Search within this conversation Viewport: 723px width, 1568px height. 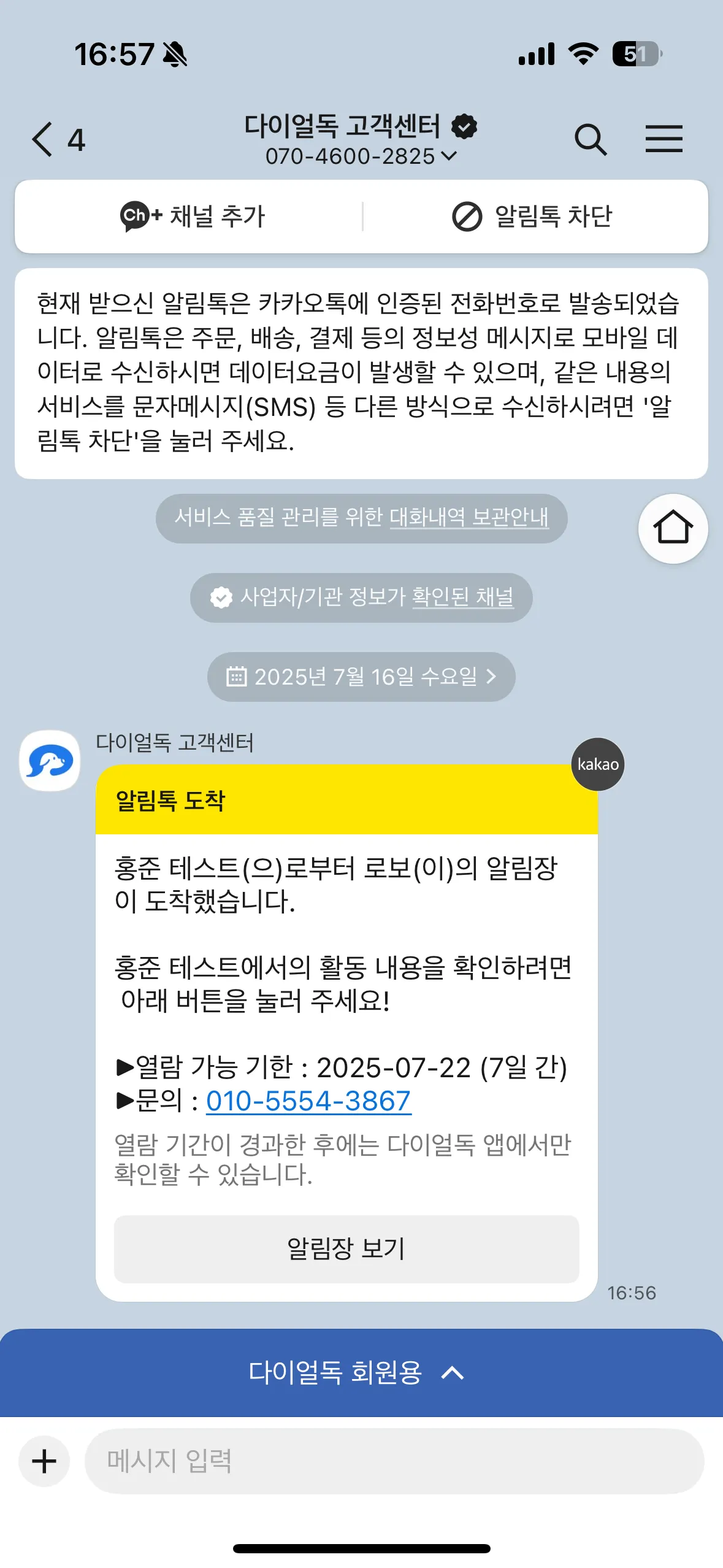click(590, 140)
